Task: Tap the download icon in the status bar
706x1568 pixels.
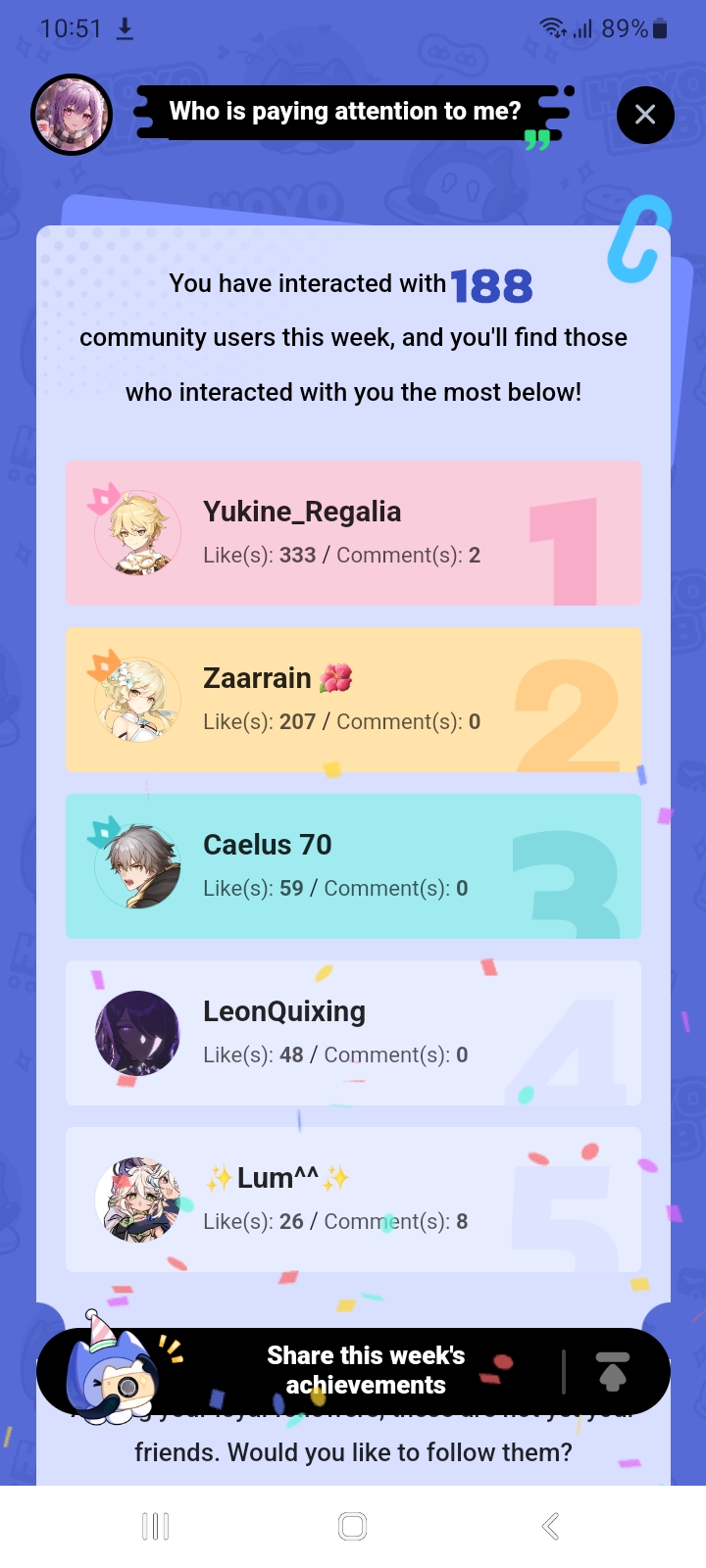Action: (x=125, y=28)
